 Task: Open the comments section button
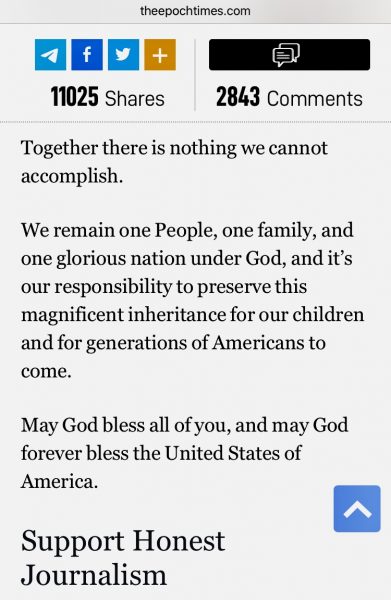289,55
